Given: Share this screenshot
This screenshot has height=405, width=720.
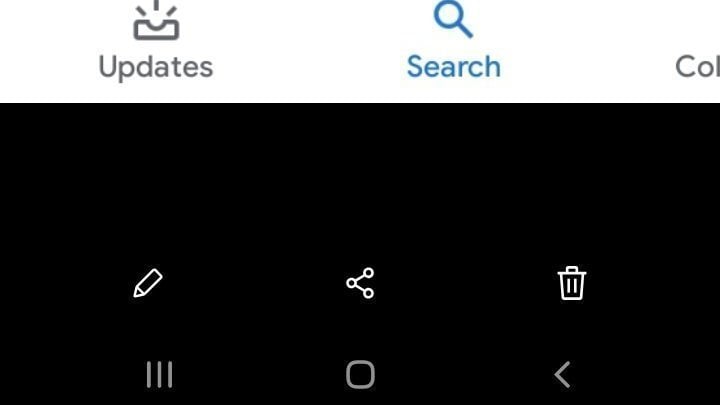Looking at the screenshot, I should (x=360, y=283).
